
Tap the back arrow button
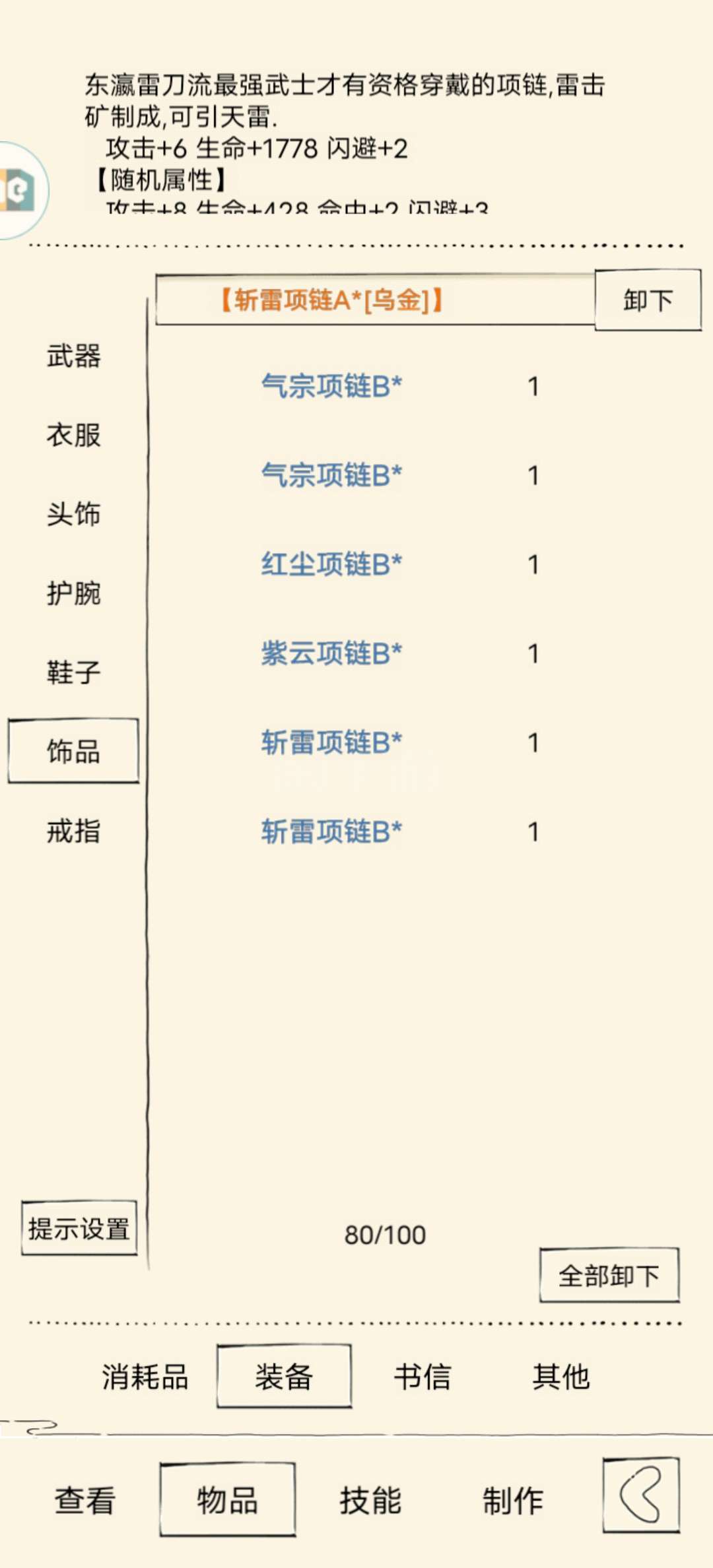(x=641, y=1495)
